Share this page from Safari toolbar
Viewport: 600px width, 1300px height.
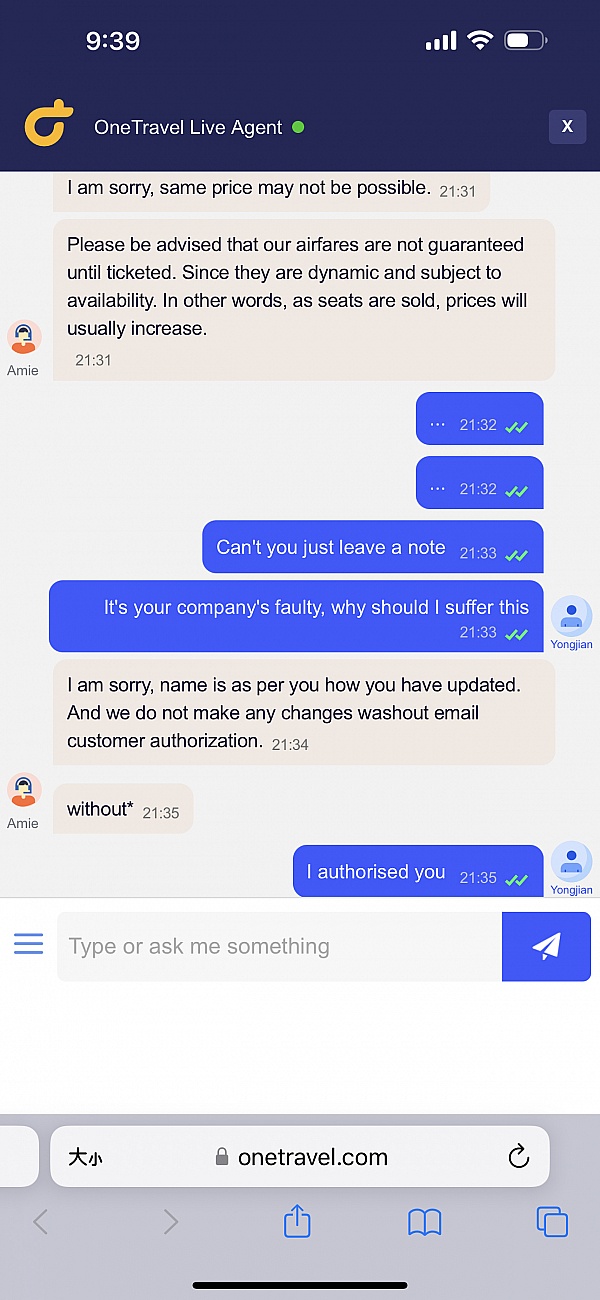[x=297, y=1222]
